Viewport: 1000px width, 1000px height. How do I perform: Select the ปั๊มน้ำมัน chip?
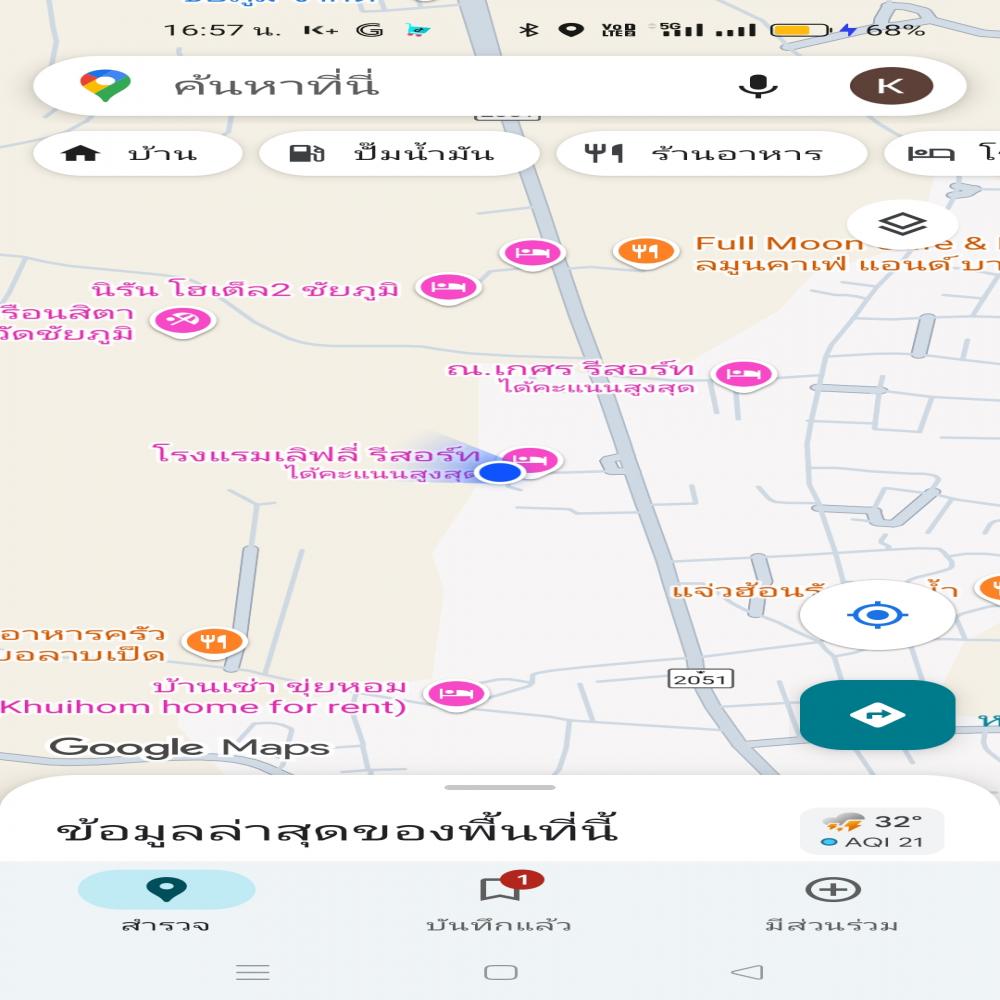click(x=399, y=154)
